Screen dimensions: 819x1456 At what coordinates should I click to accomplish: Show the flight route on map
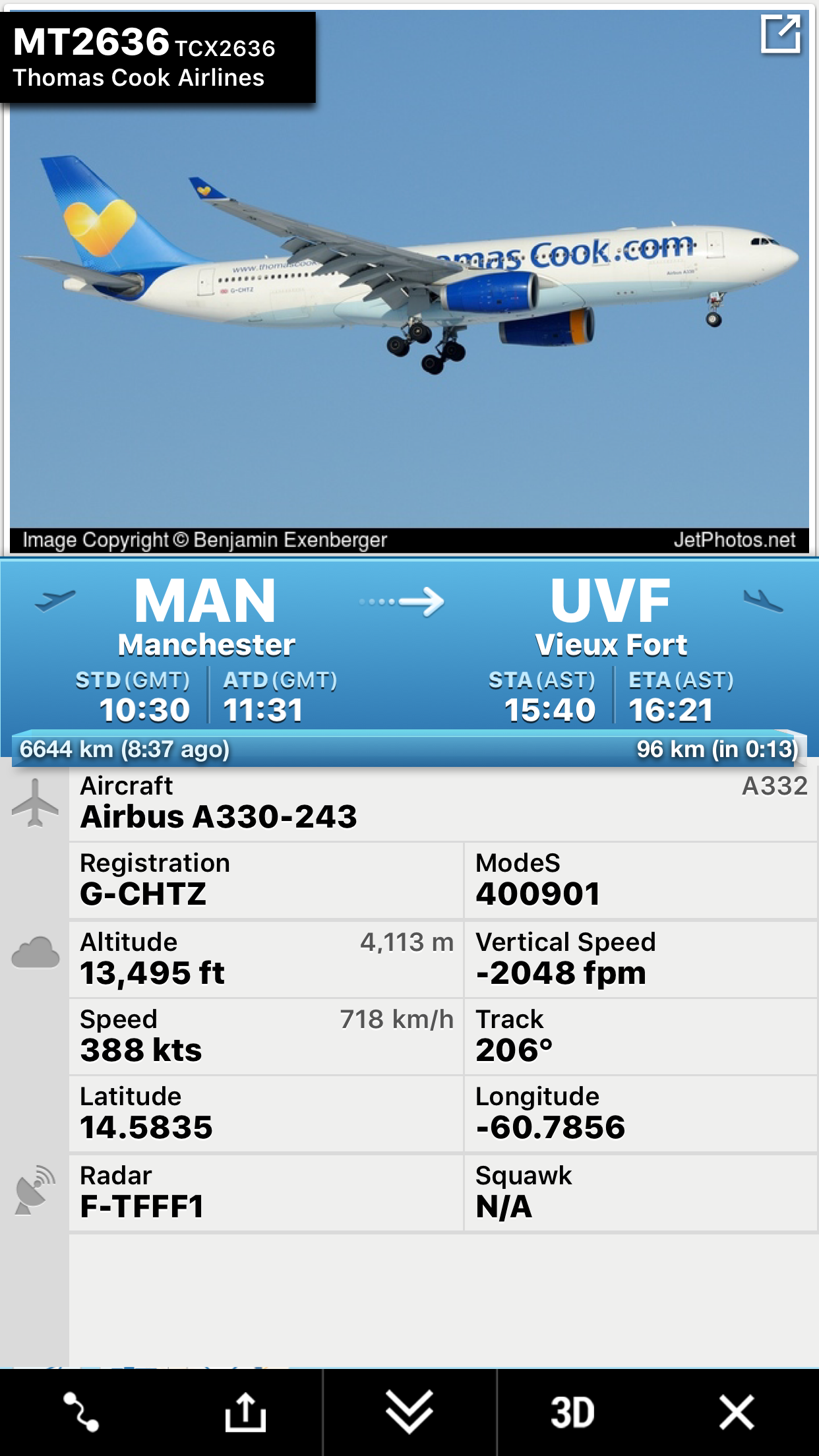click(80, 1412)
